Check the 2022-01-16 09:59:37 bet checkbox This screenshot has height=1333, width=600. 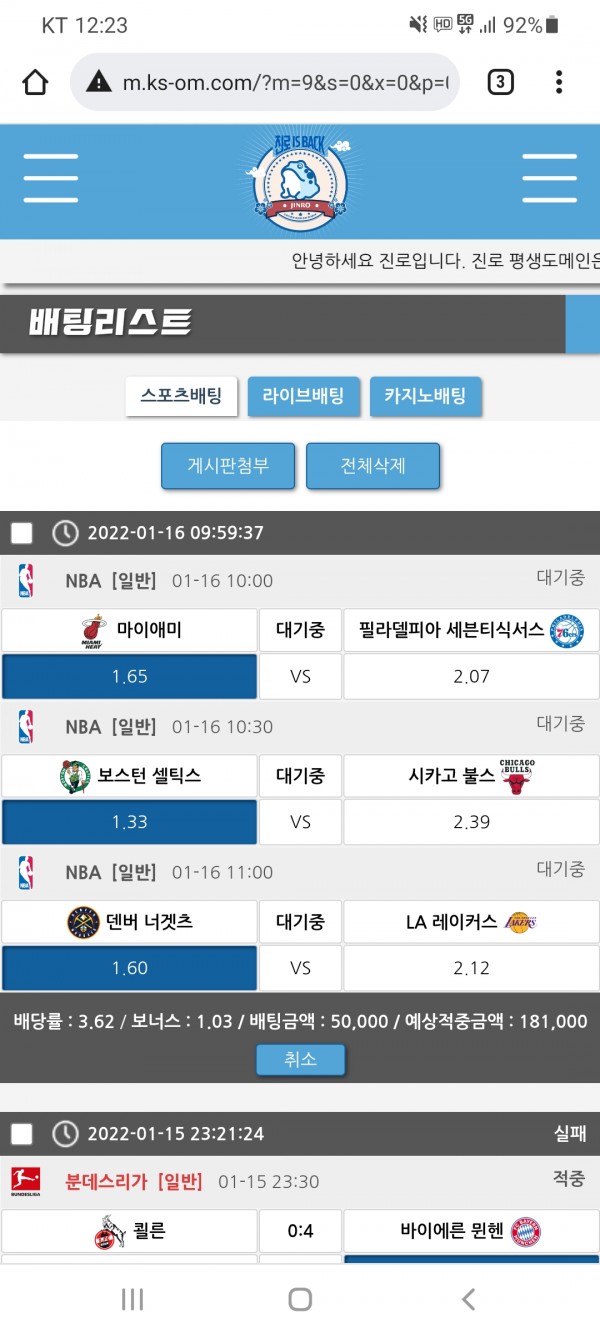[x=22, y=533]
